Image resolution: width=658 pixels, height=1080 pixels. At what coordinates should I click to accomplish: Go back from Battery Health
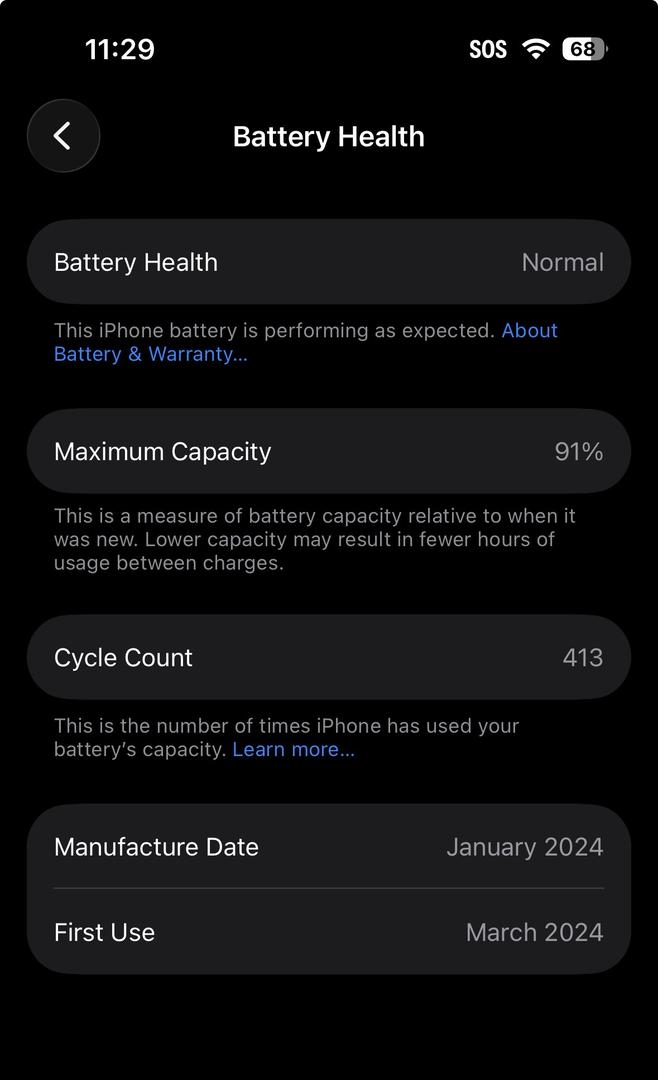pyautogui.click(x=63, y=136)
